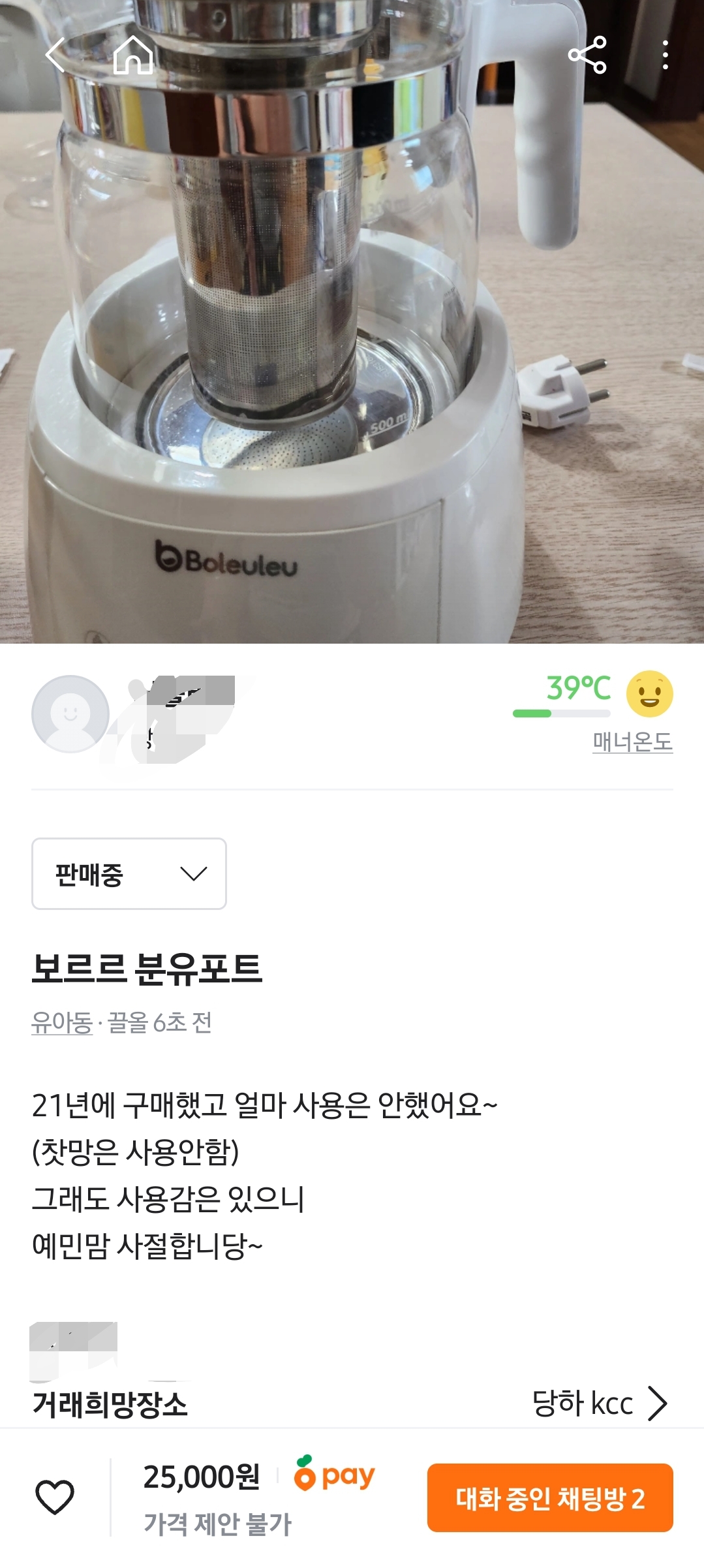
Task: Open the 유아동 category link
Action: coord(62,1022)
